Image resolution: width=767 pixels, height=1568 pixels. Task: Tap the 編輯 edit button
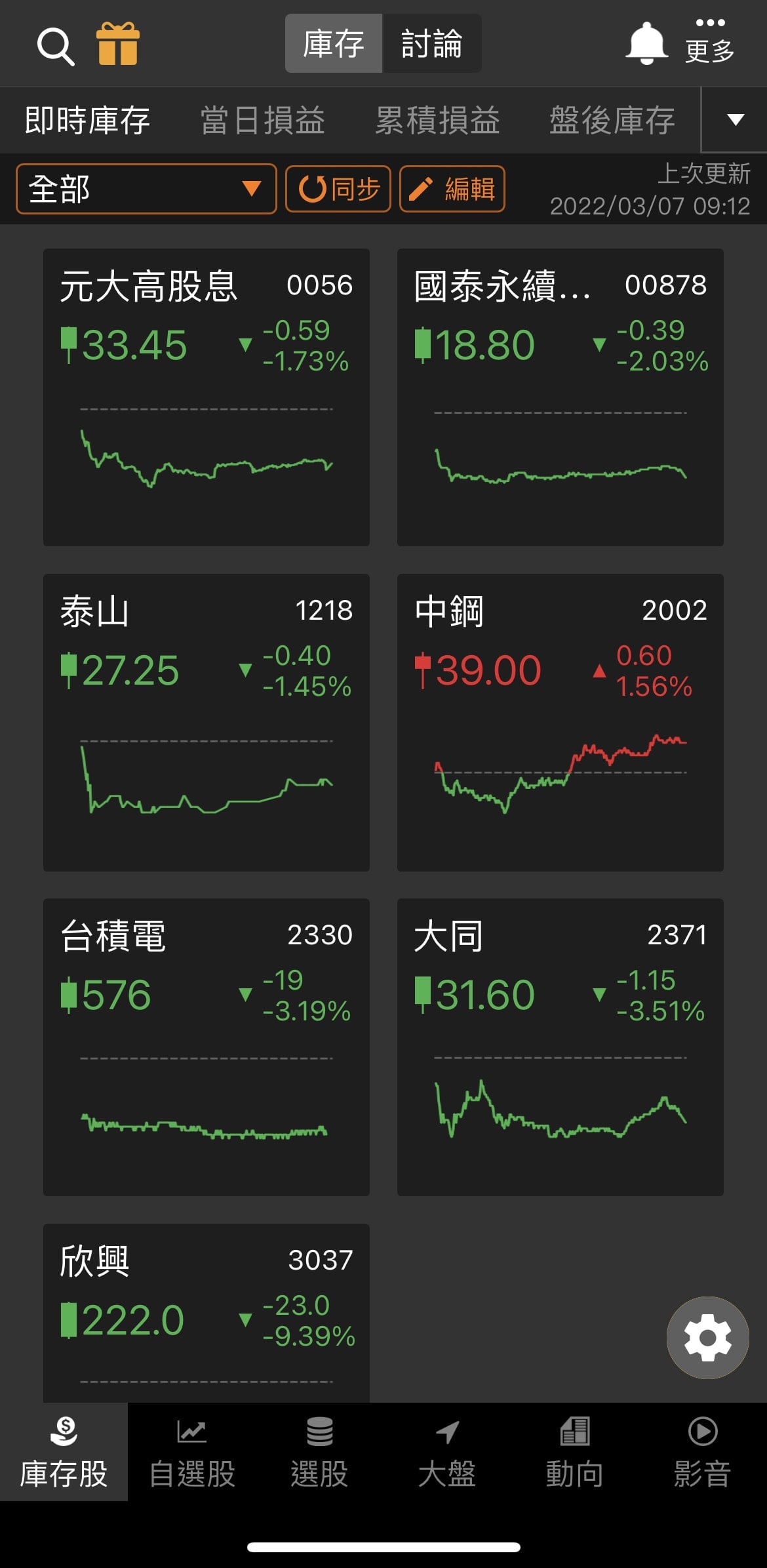point(452,190)
